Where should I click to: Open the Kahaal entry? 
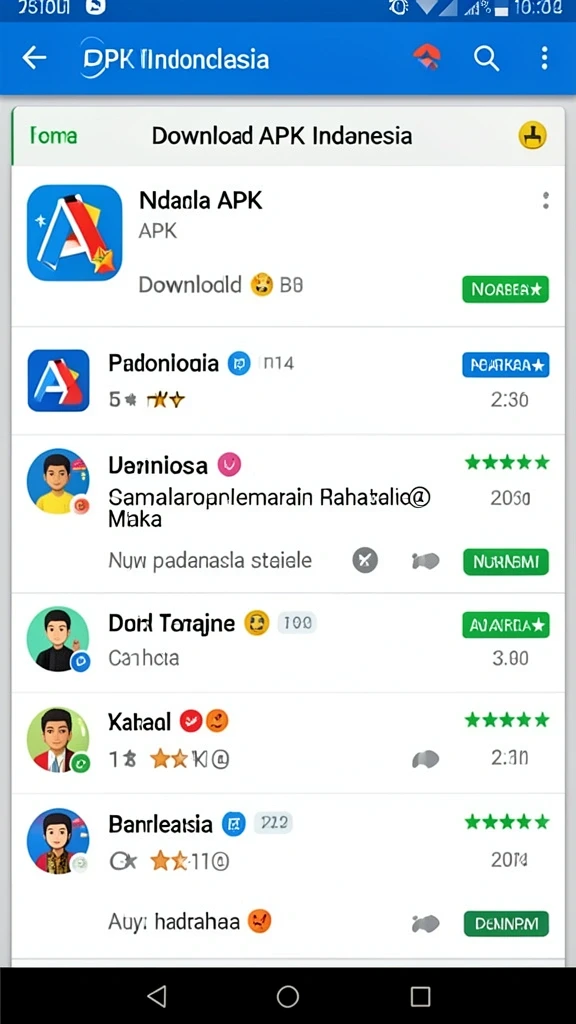[x=288, y=743]
